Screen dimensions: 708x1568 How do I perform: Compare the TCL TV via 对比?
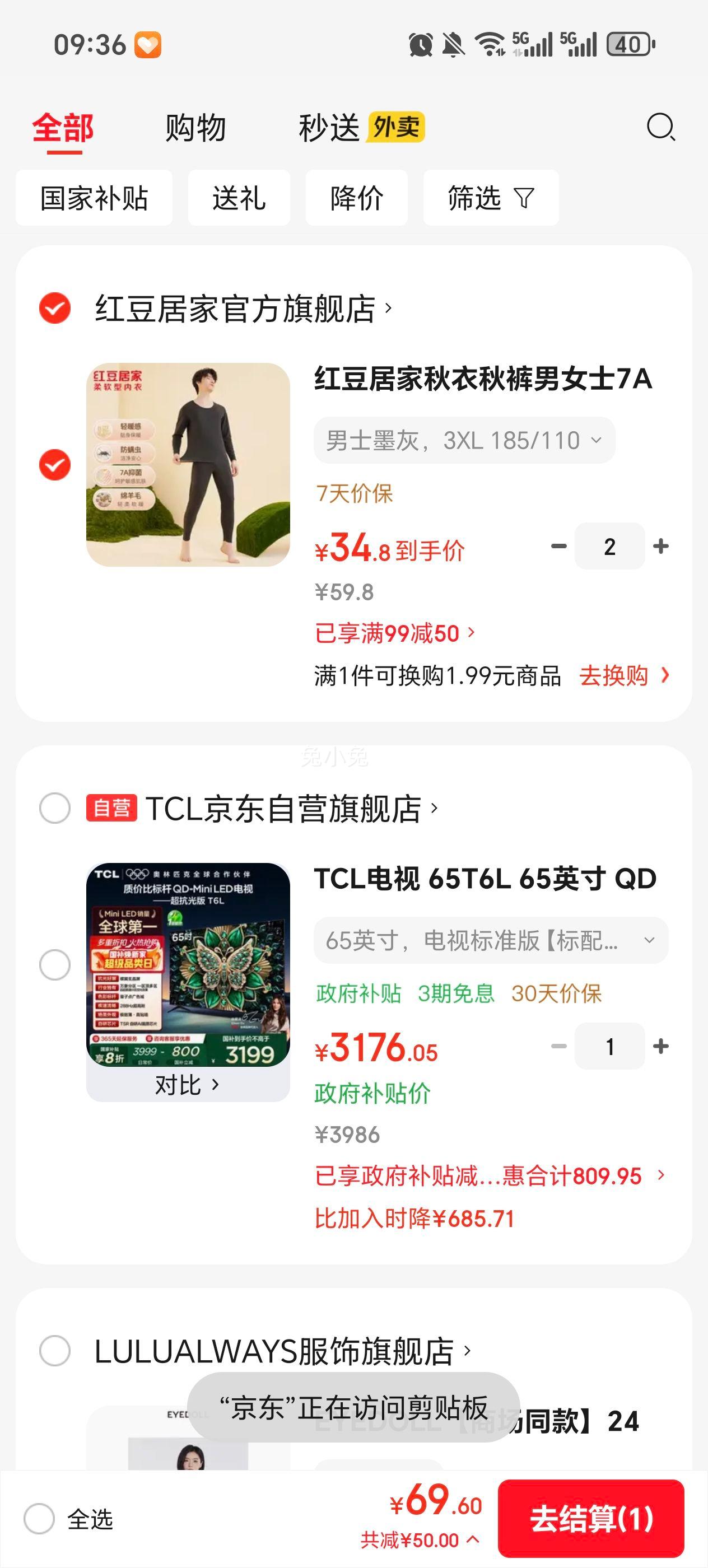click(188, 1085)
